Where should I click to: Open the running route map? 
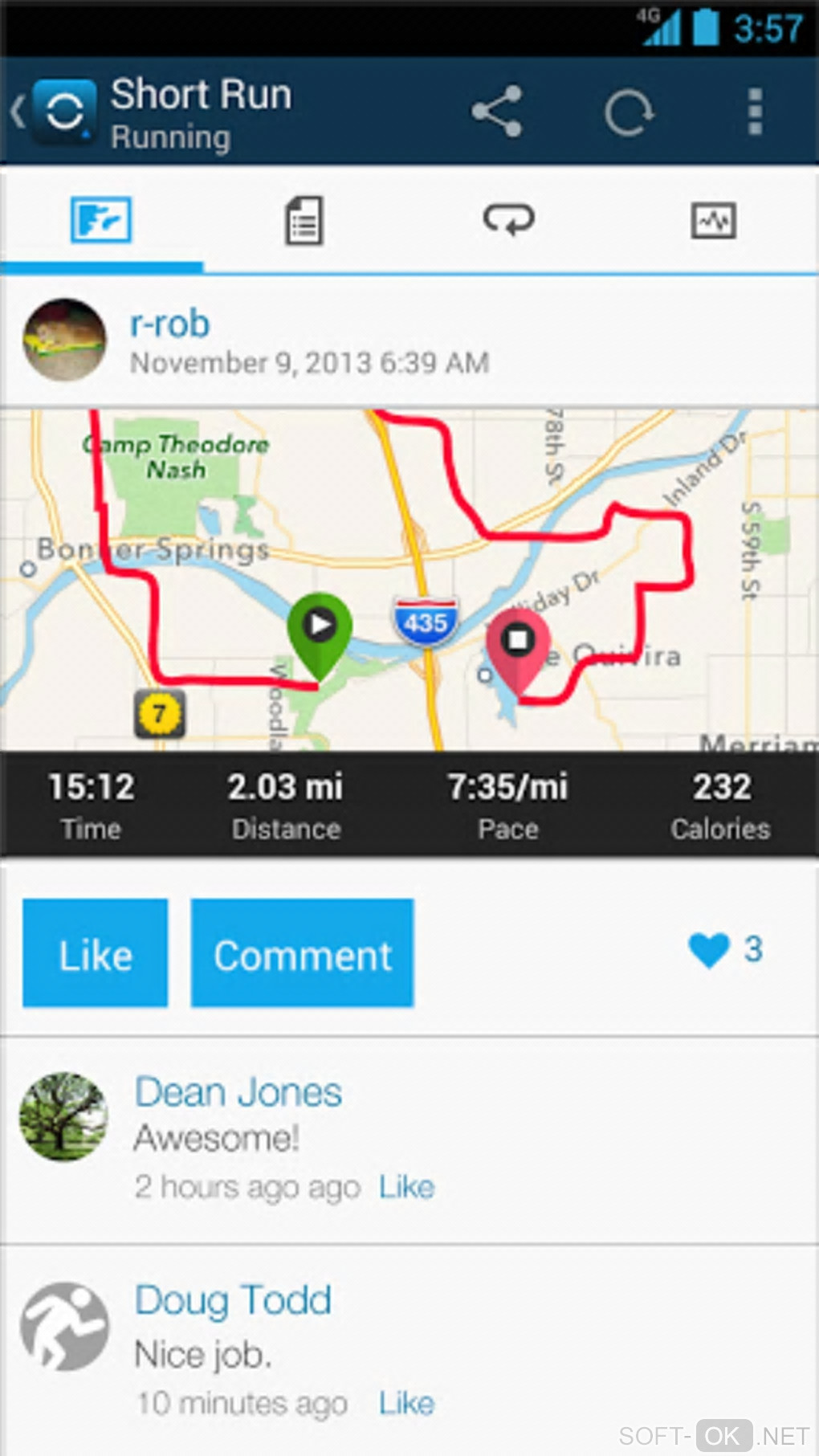(x=409, y=580)
